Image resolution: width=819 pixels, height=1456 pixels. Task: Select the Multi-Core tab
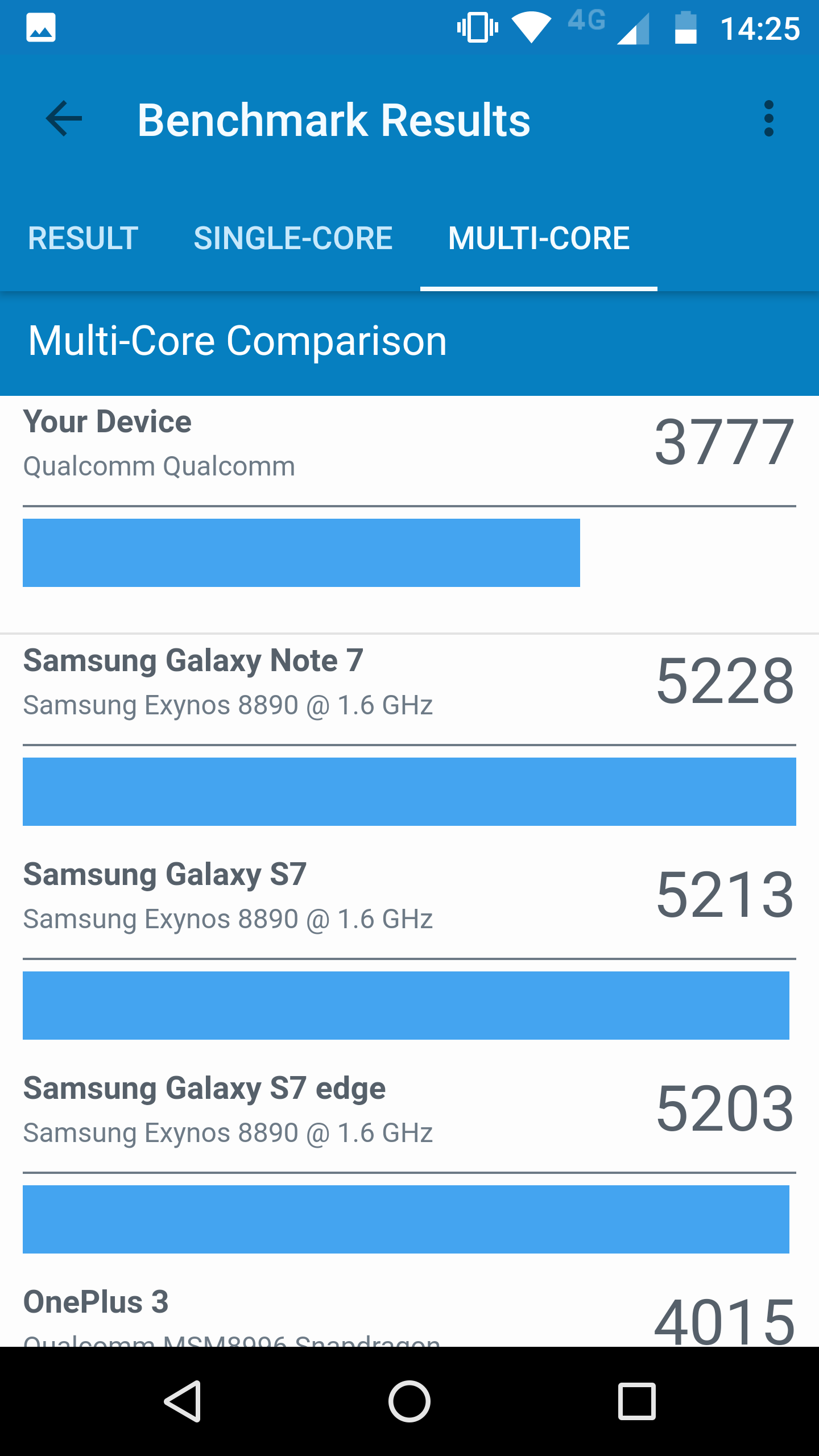[x=539, y=238]
